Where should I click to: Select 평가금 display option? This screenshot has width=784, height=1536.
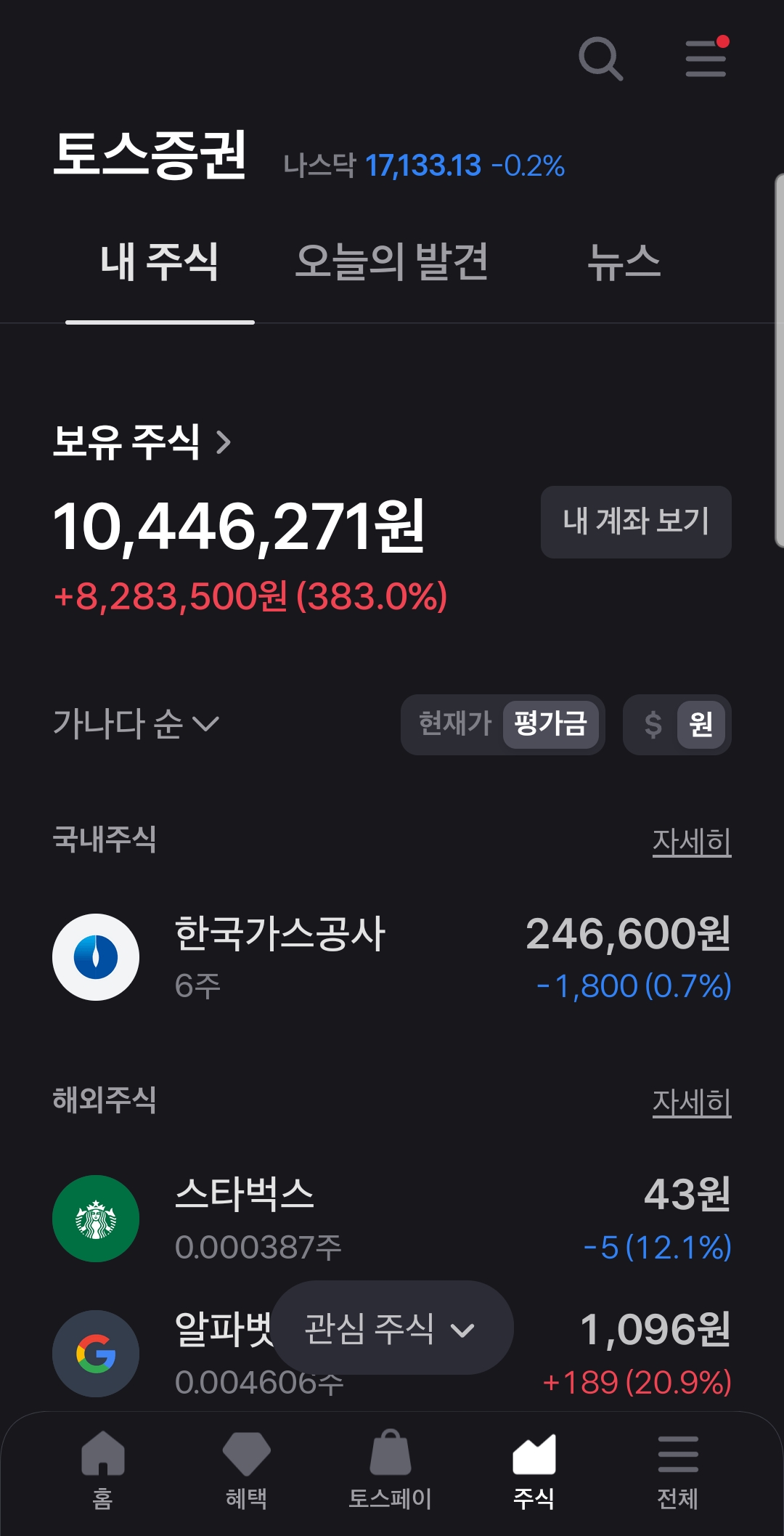(551, 724)
